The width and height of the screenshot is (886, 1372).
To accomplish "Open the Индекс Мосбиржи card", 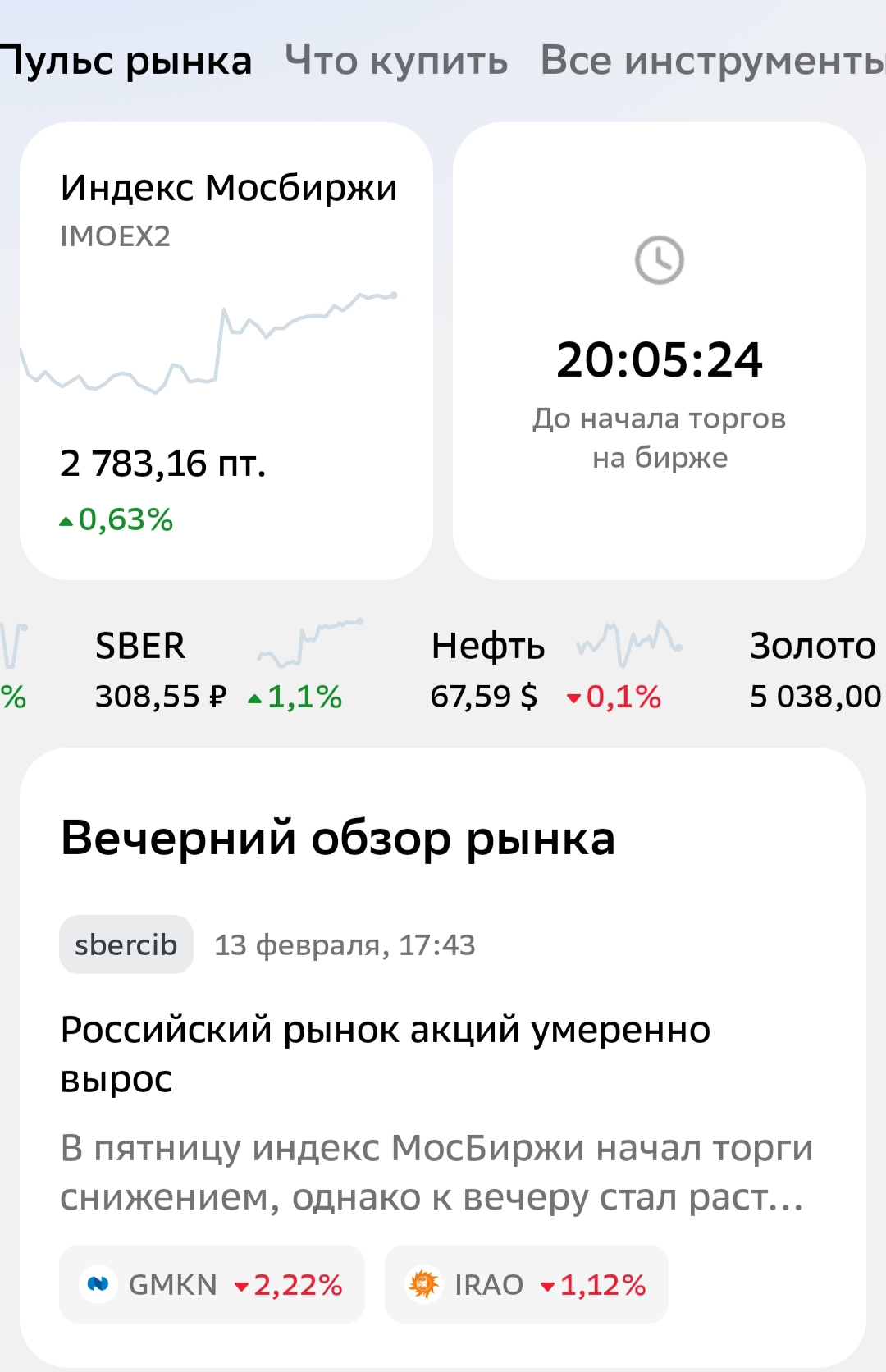I will coord(226,351).
